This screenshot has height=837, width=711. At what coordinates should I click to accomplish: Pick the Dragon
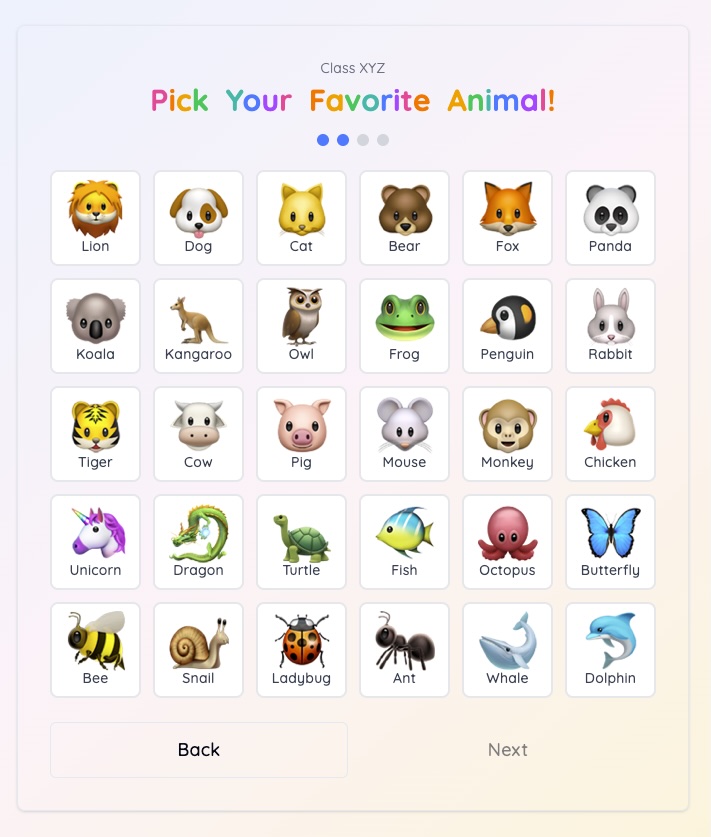coord(198,542)
